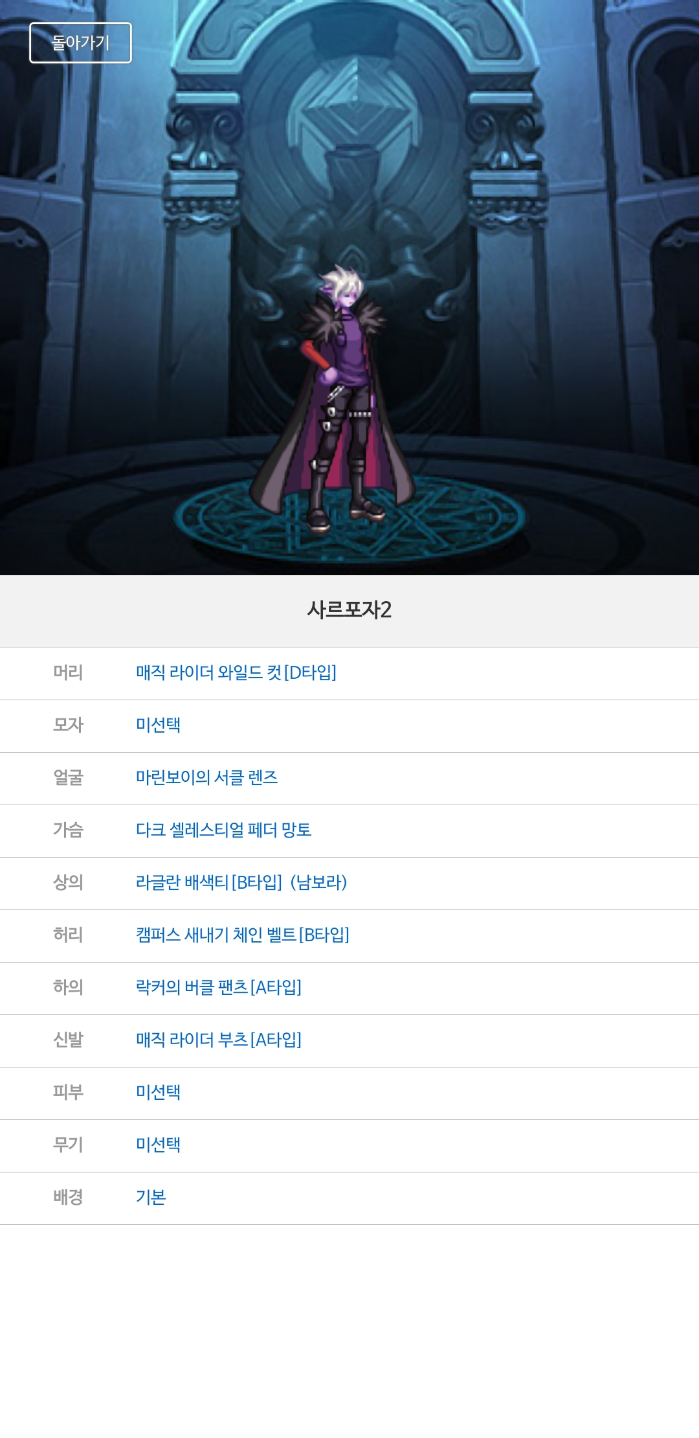
Task: Open 매직 라이더 와일드 컷 [D타입] hair item
Action: tap(236, 673)
